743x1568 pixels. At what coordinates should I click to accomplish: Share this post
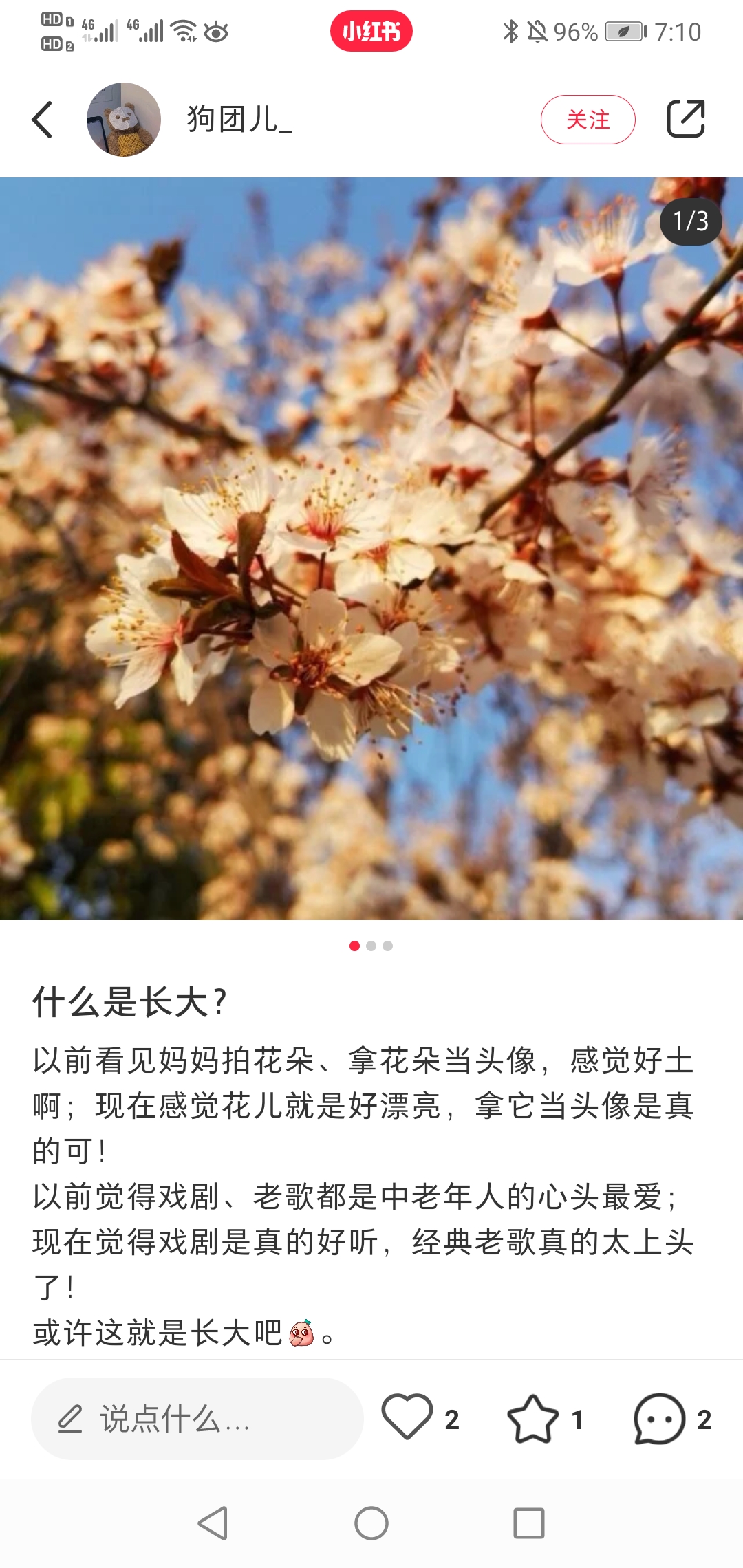click(x=686, y=119)
